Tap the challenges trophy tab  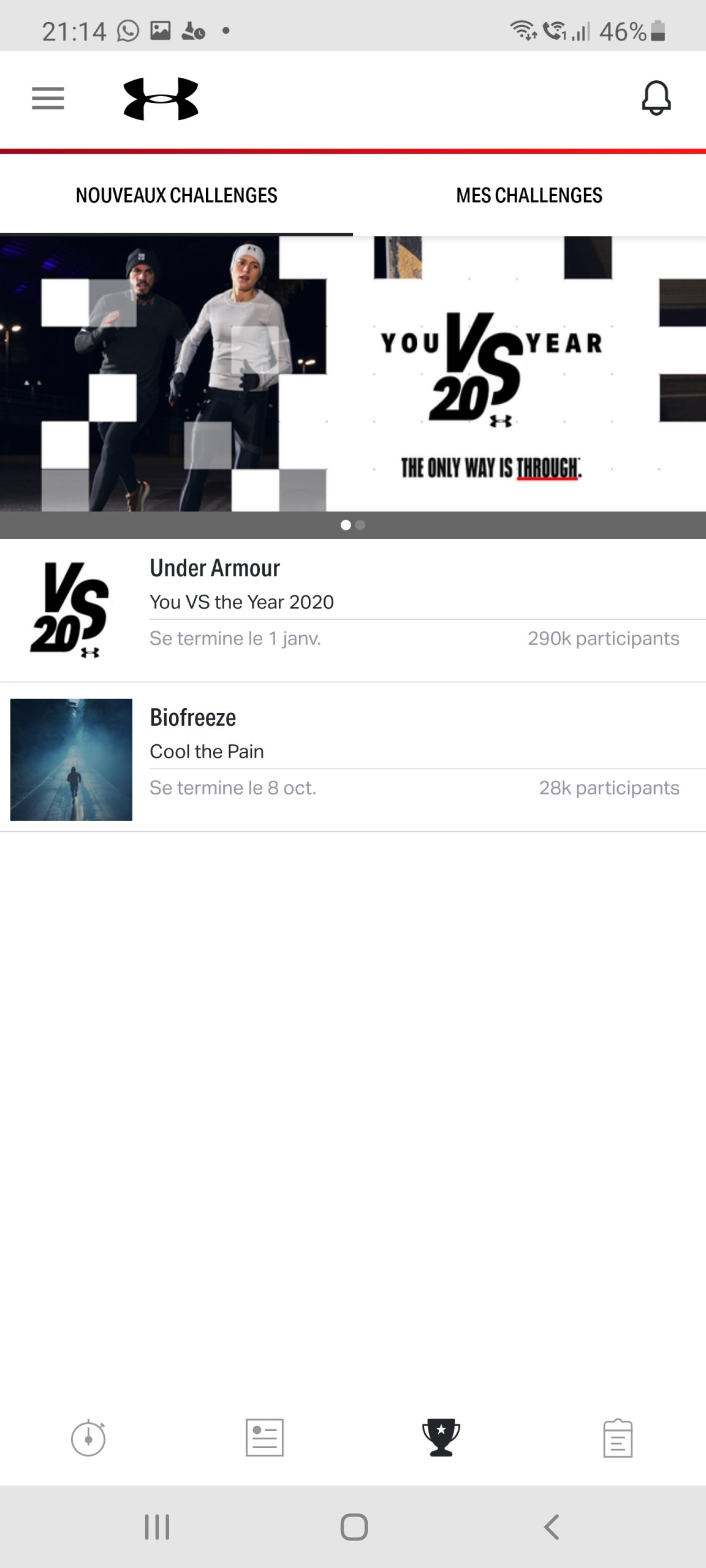441,1437
